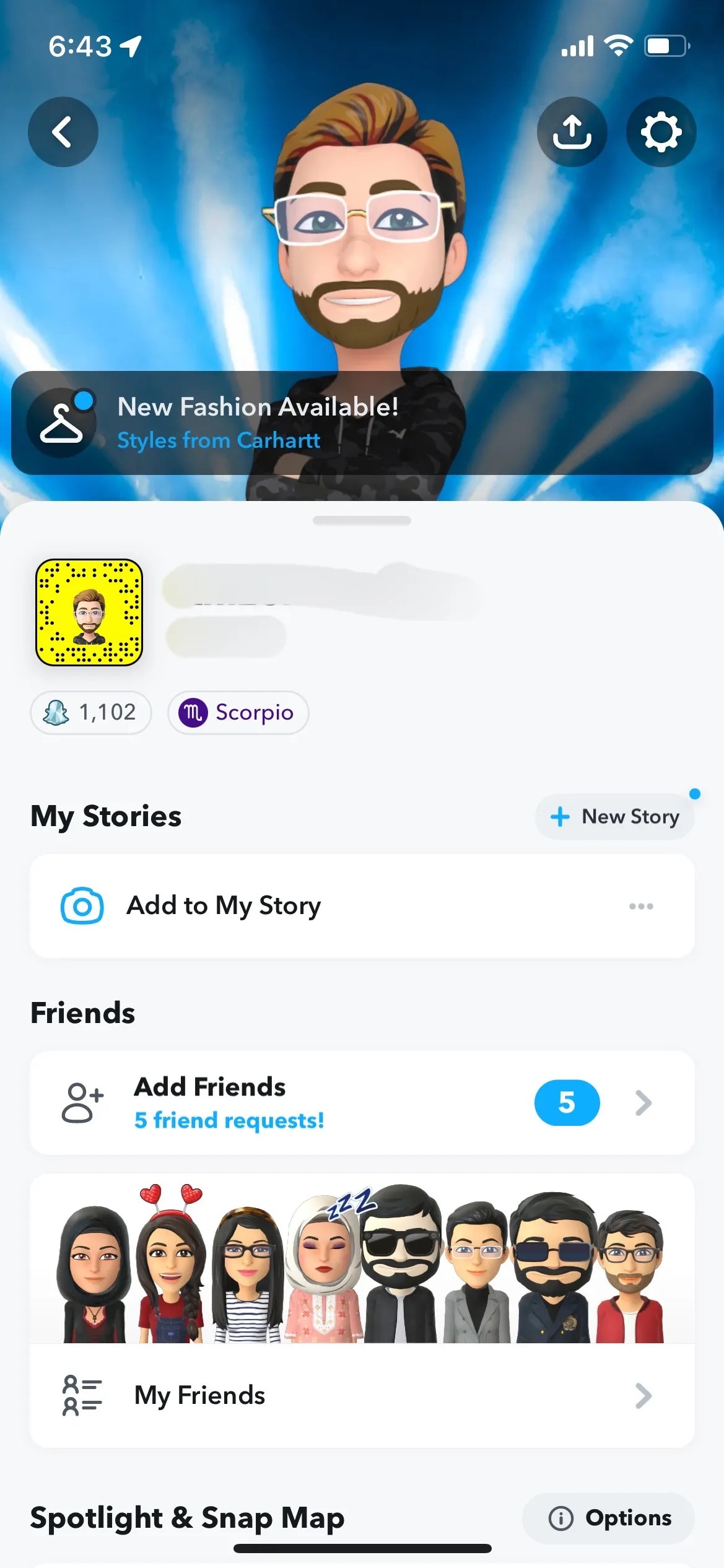Tap the yellow Snapcode

(90, 613)
